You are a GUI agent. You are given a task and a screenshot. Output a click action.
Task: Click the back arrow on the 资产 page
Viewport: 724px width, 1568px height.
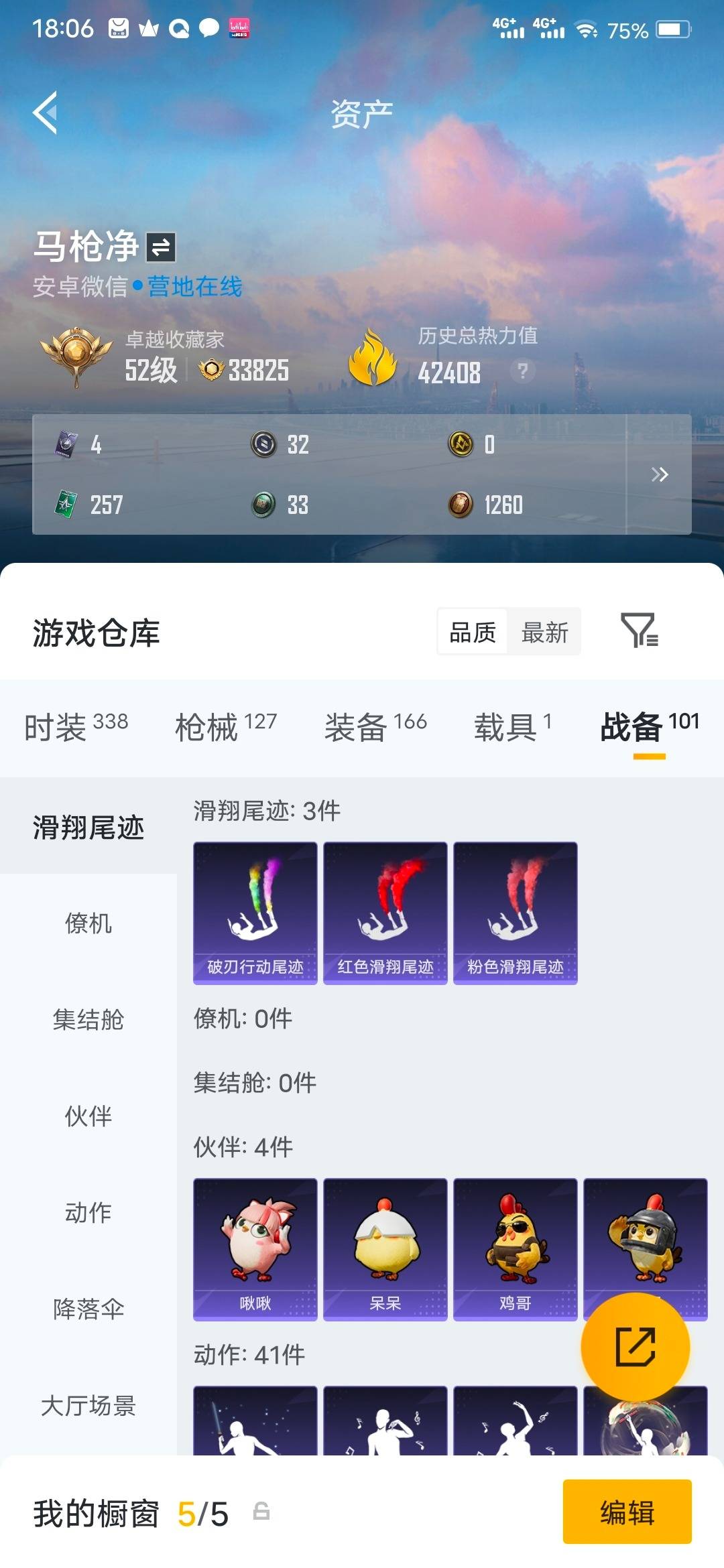click(x=47, y=114)
